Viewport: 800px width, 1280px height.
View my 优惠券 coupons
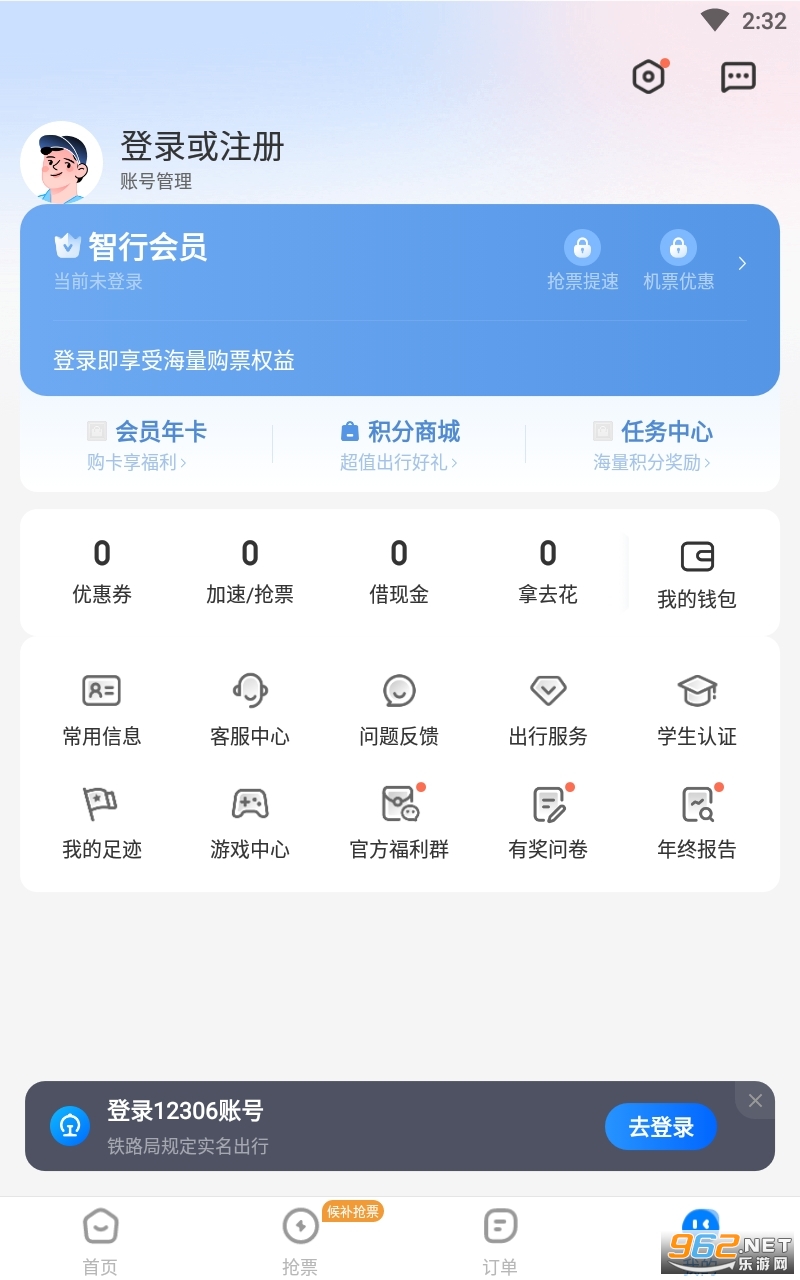pyautogui.click(x=102, y=572)
